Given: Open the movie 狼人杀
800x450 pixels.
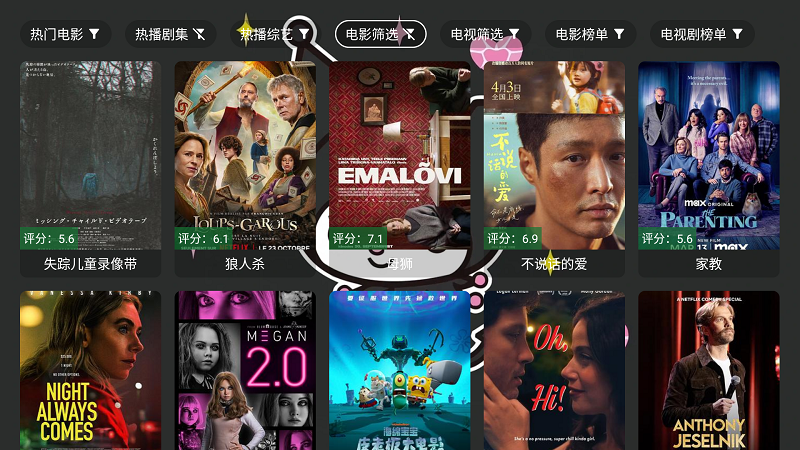Looking at the screenshot, I should pos(245,160).
